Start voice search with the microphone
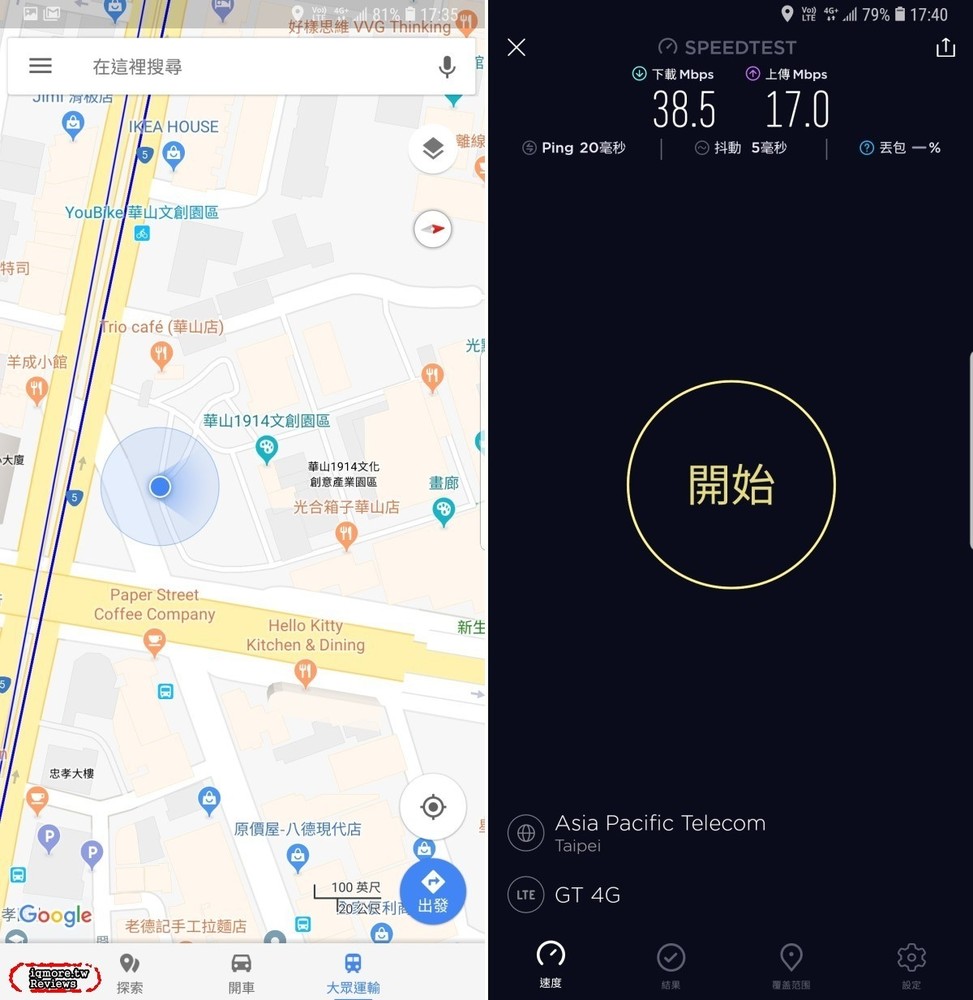Screen dimensions: 973x1000 [x=447, y=67]
